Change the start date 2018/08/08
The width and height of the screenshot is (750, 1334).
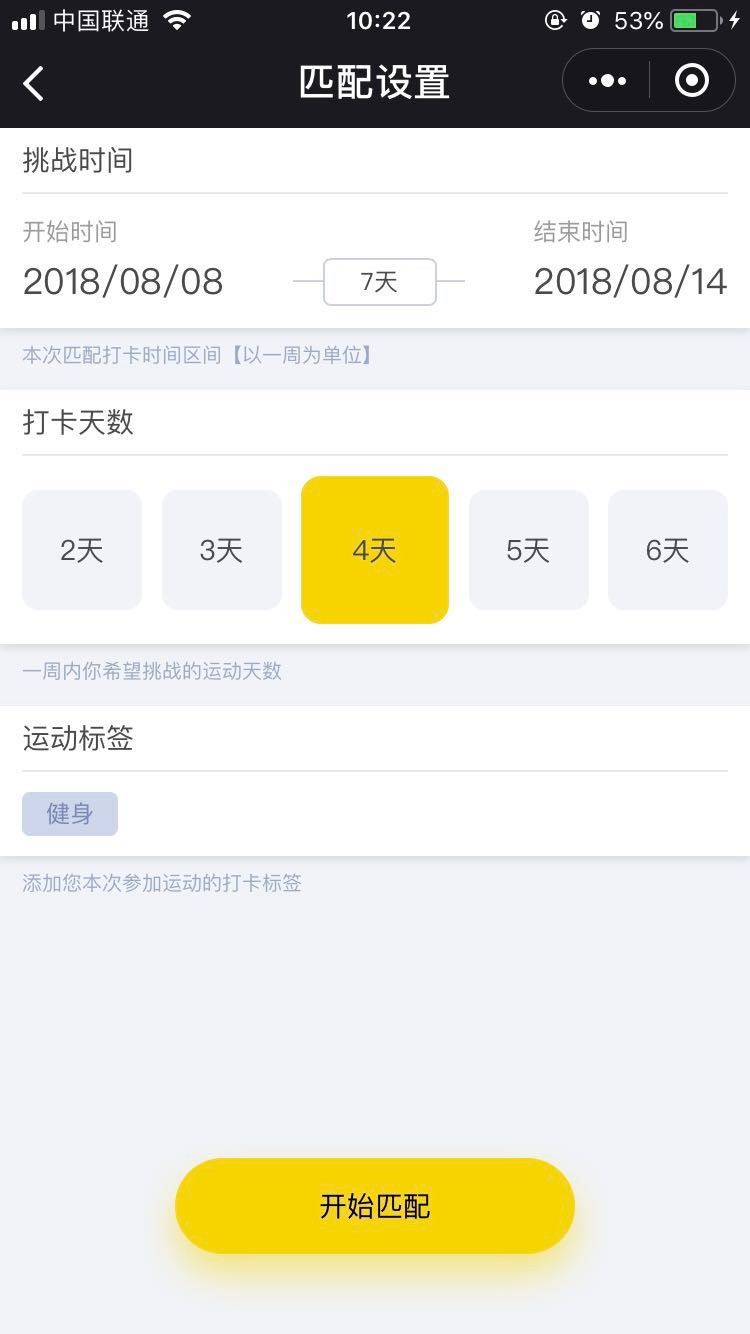point(123,282)
